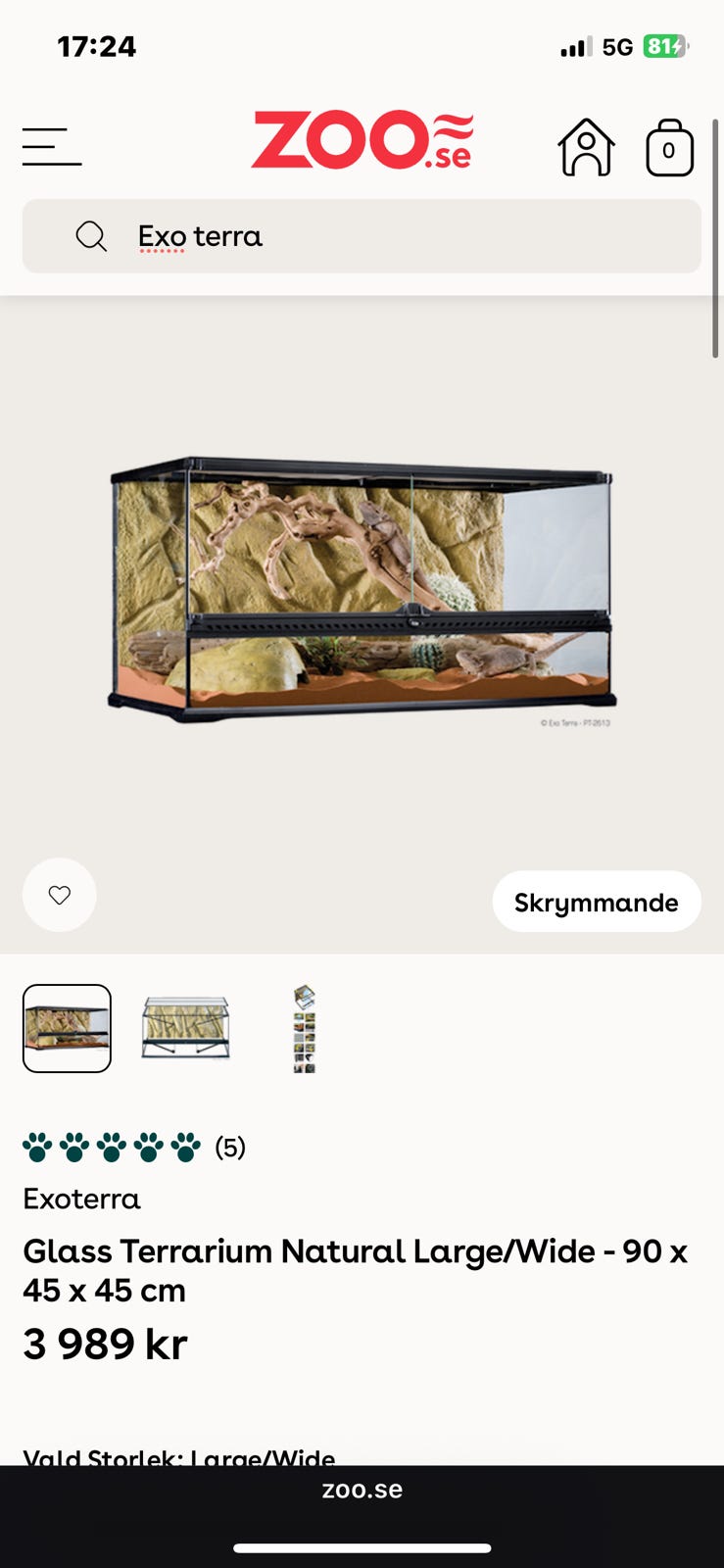Screen dimensions: 724x1568
Task: Click the ZOO.se logo
Action: [362, 140]
